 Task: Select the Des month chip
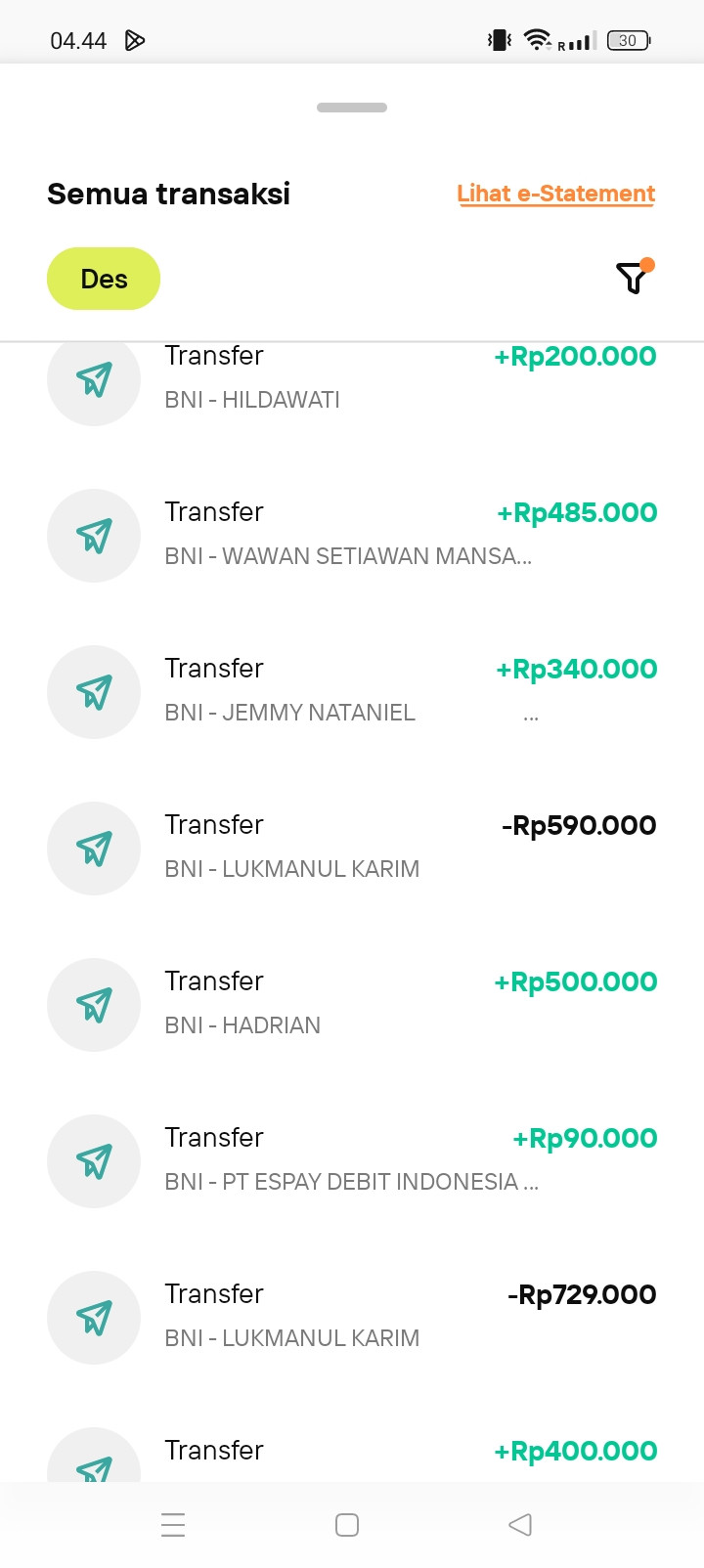[104, 279]
